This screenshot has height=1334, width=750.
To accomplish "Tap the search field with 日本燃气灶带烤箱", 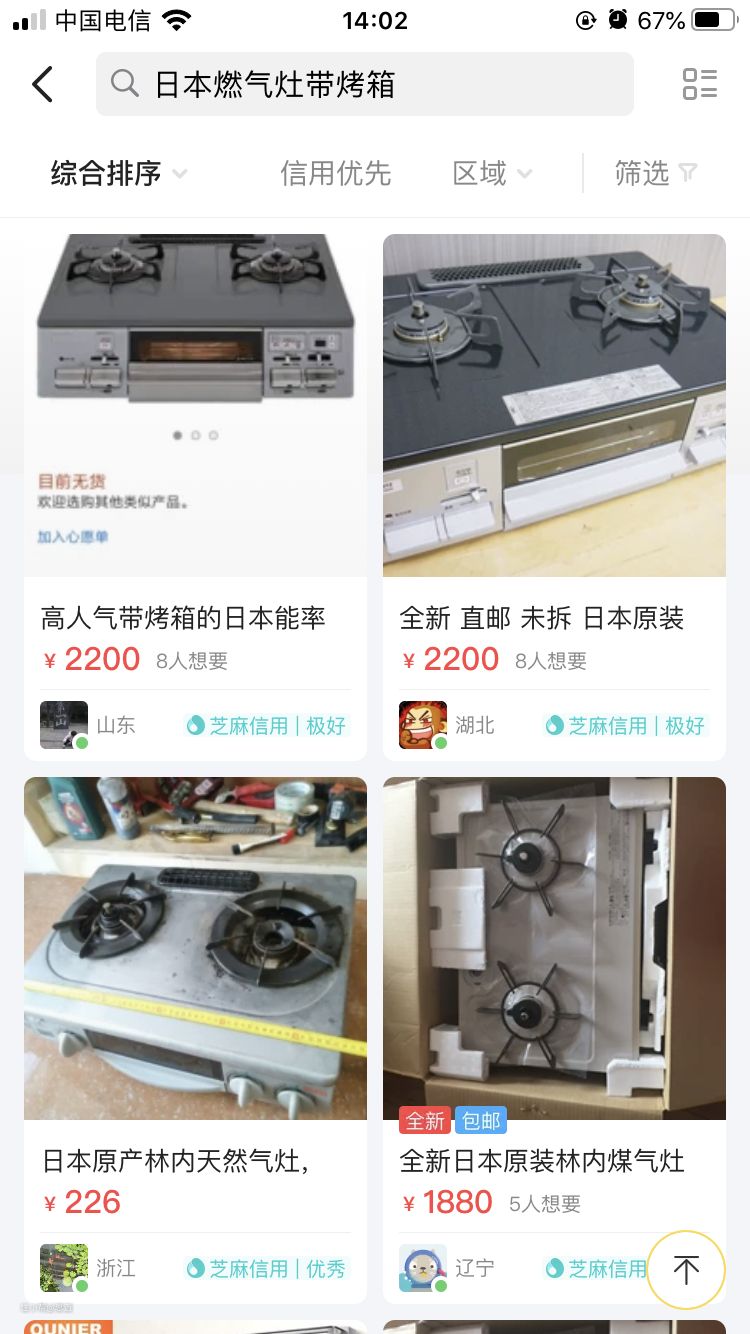I will pos(365,85).
